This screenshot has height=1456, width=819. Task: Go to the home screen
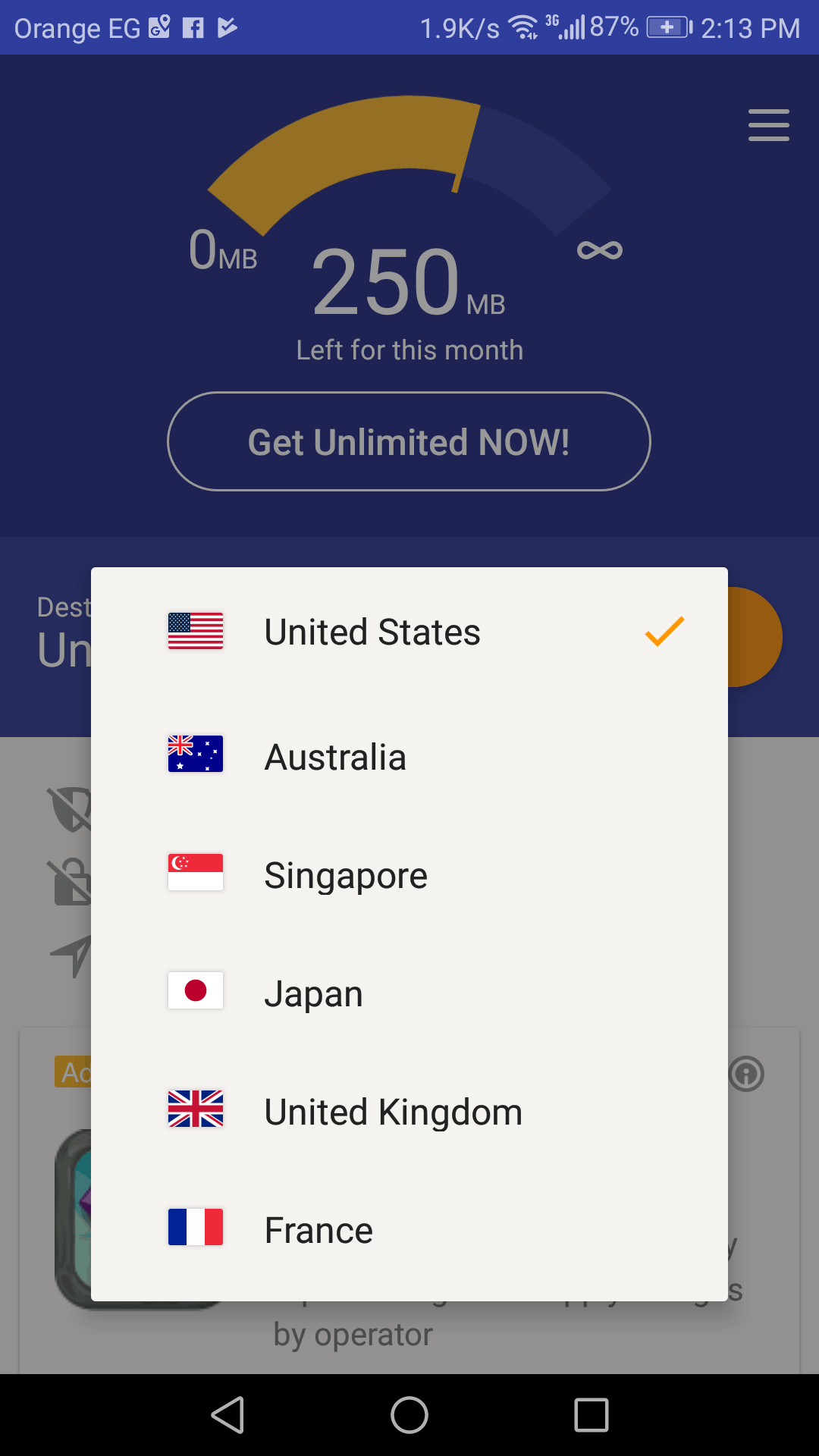[409, 1415]
